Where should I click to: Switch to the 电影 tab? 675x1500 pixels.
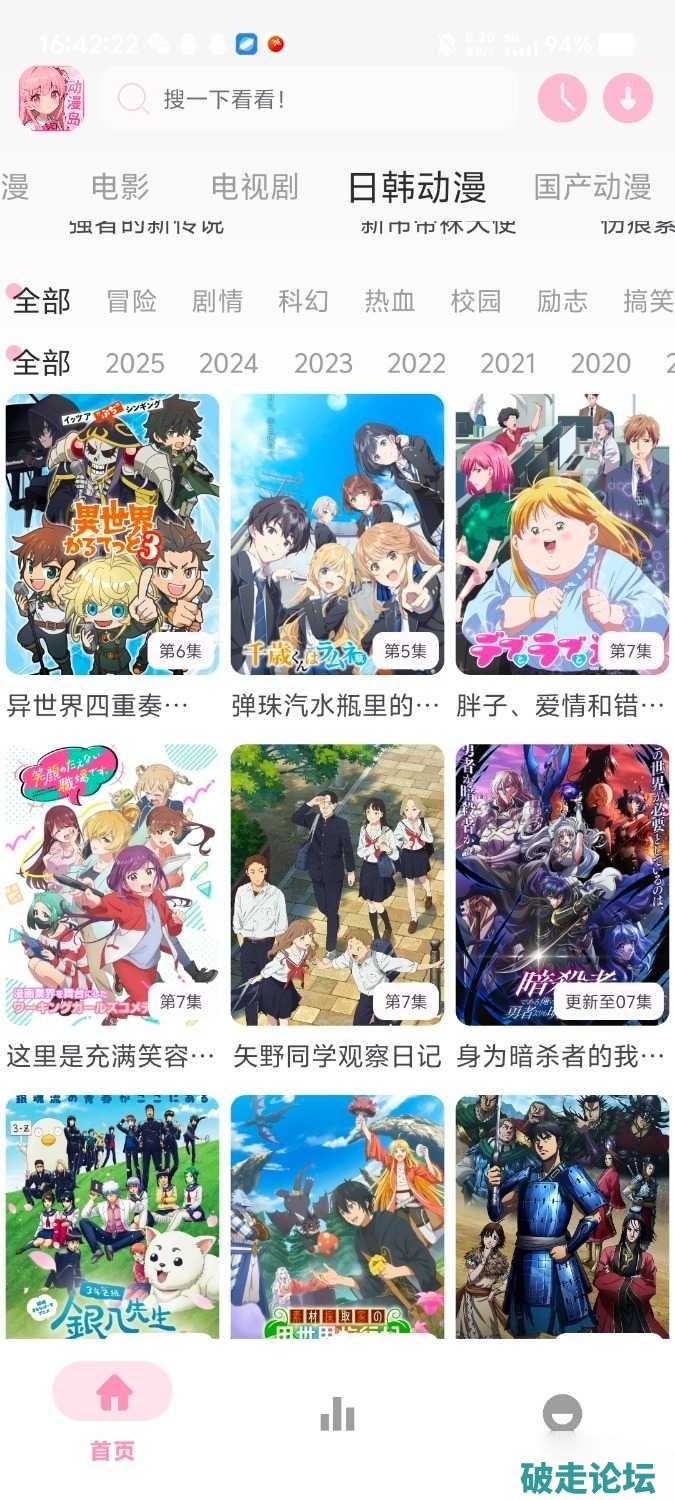120,187
